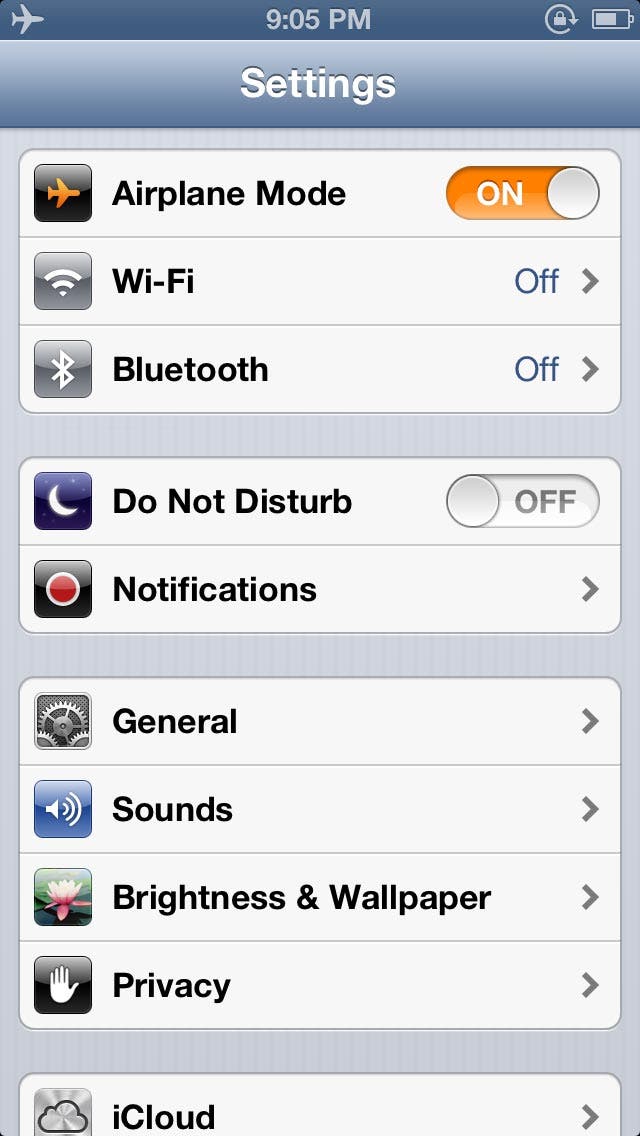Go to General settings

click(x=320, y=721)
